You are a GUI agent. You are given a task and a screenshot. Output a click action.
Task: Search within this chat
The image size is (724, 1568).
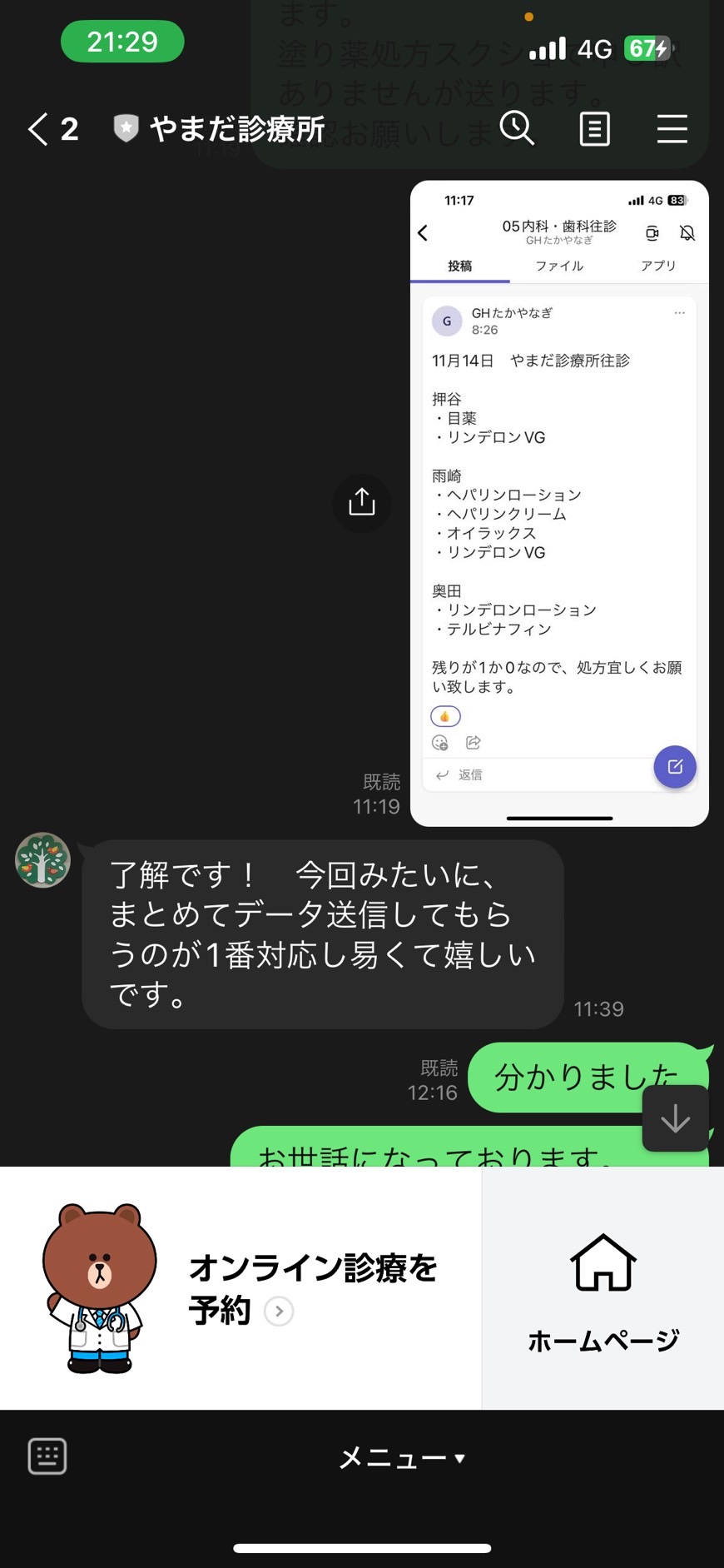[x=517, y=129]
